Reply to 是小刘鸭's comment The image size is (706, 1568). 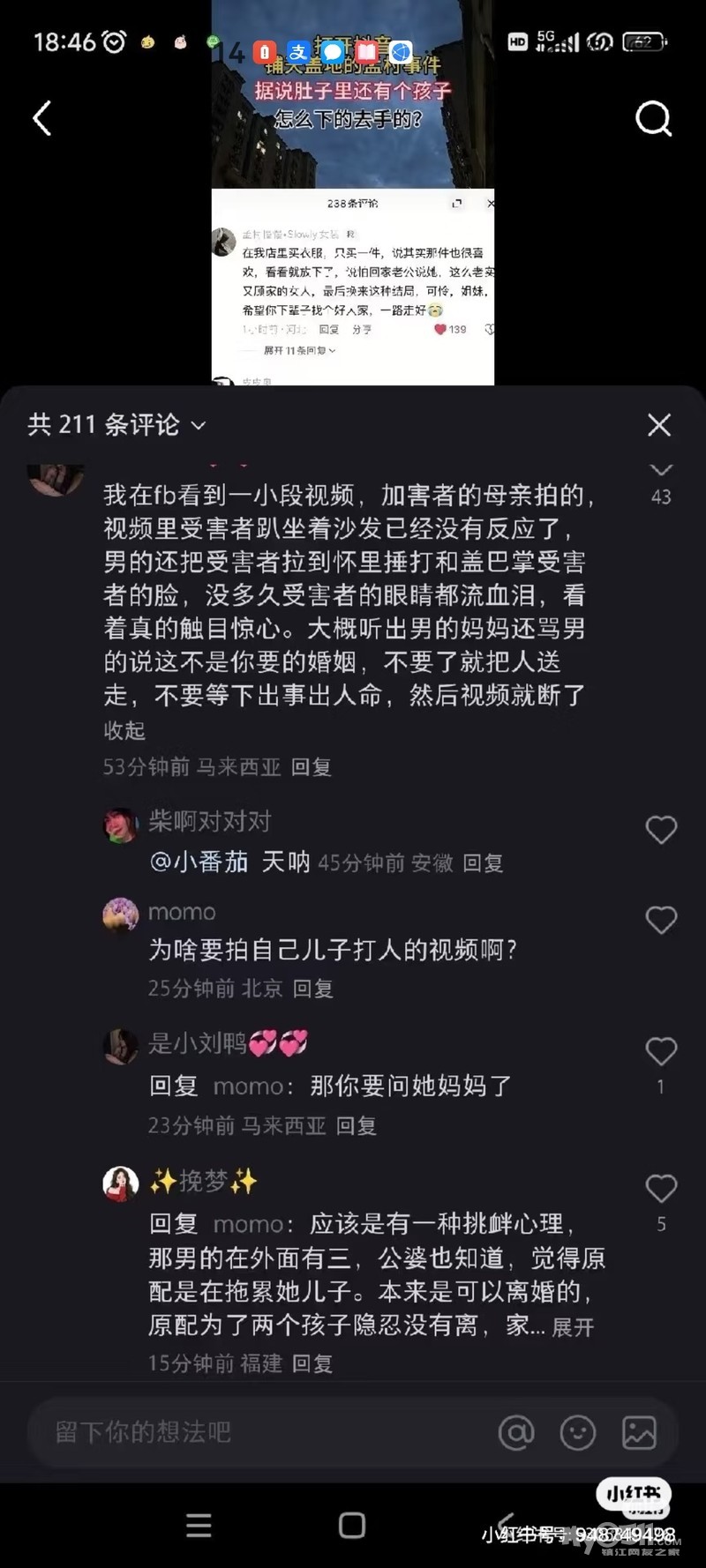357,1126
